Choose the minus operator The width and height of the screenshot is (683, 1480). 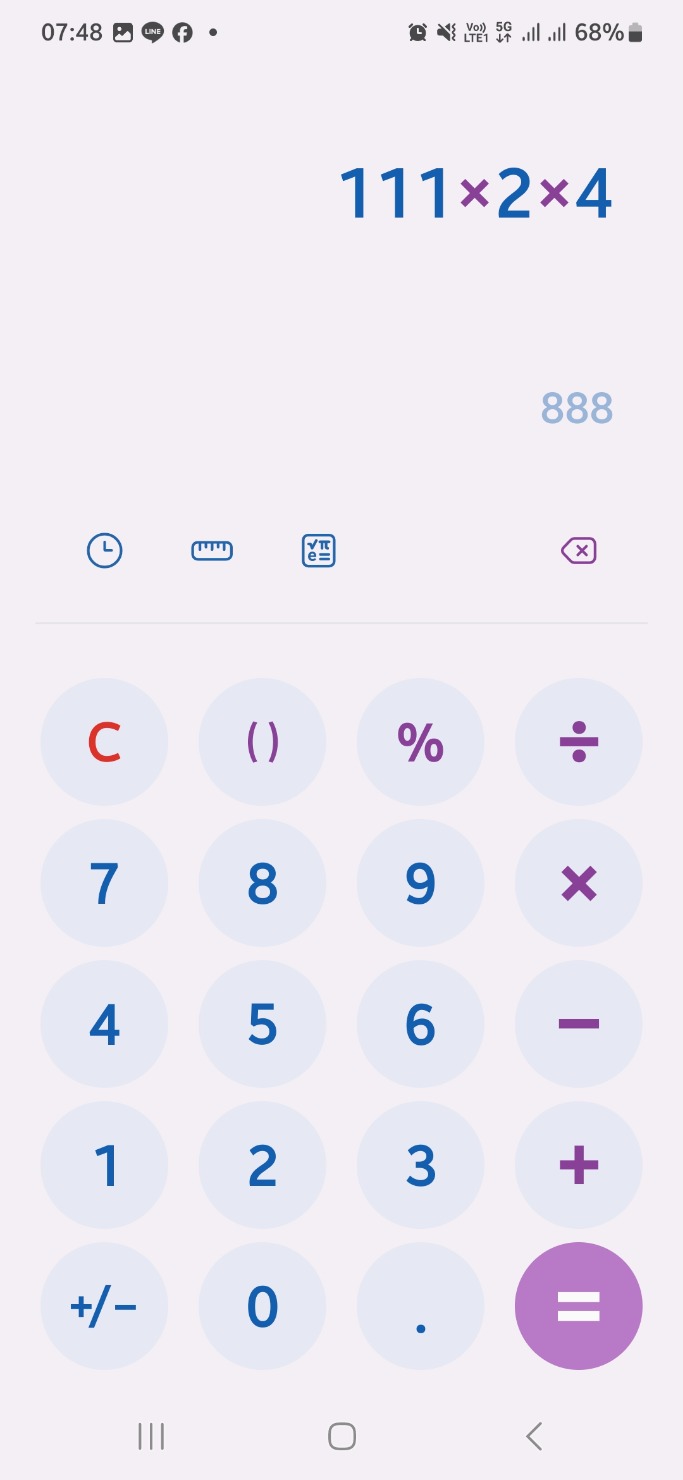coord(578,1024)
